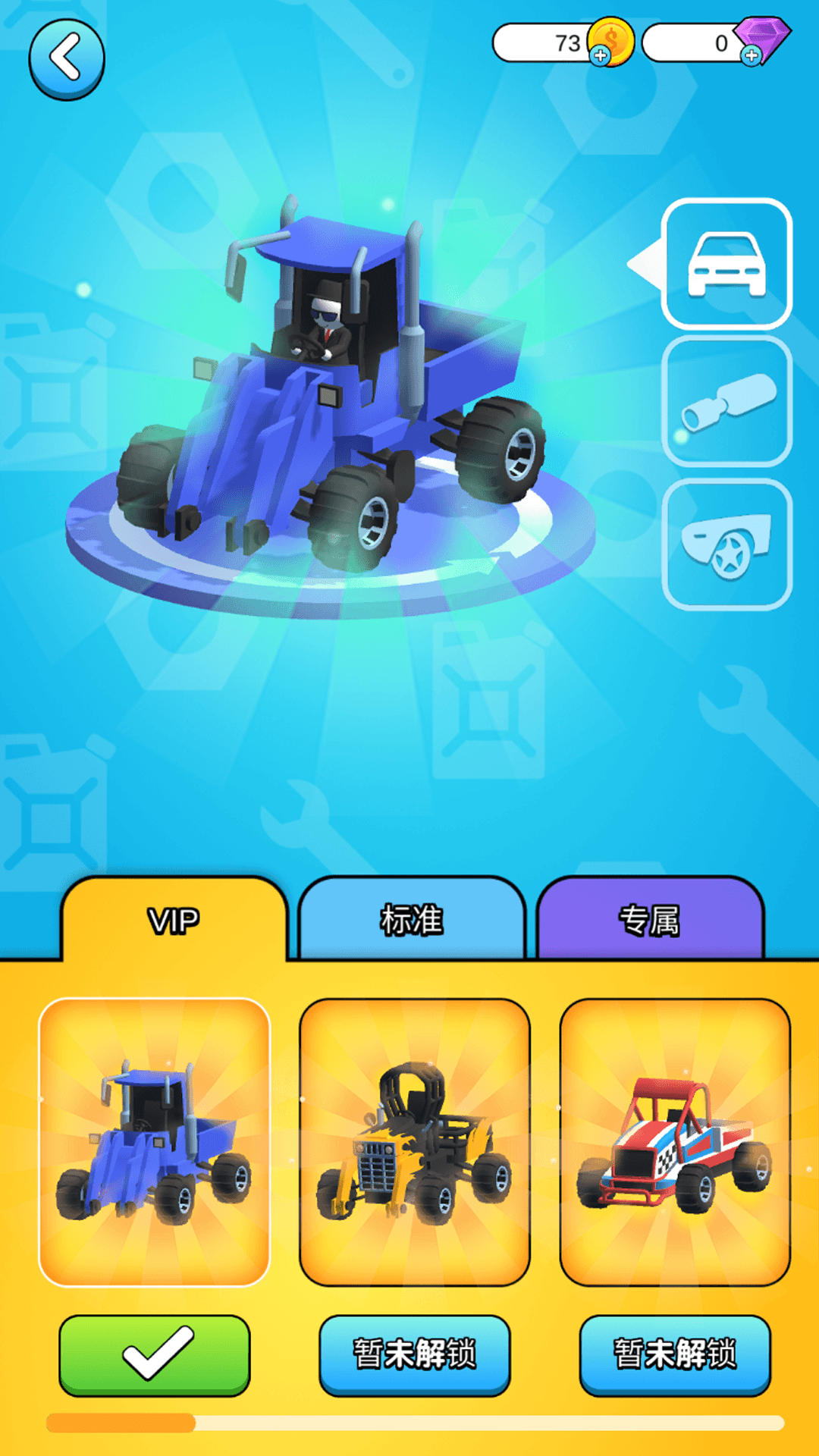
Task: Switch to the 标准 tab
Action: (412, 921)
